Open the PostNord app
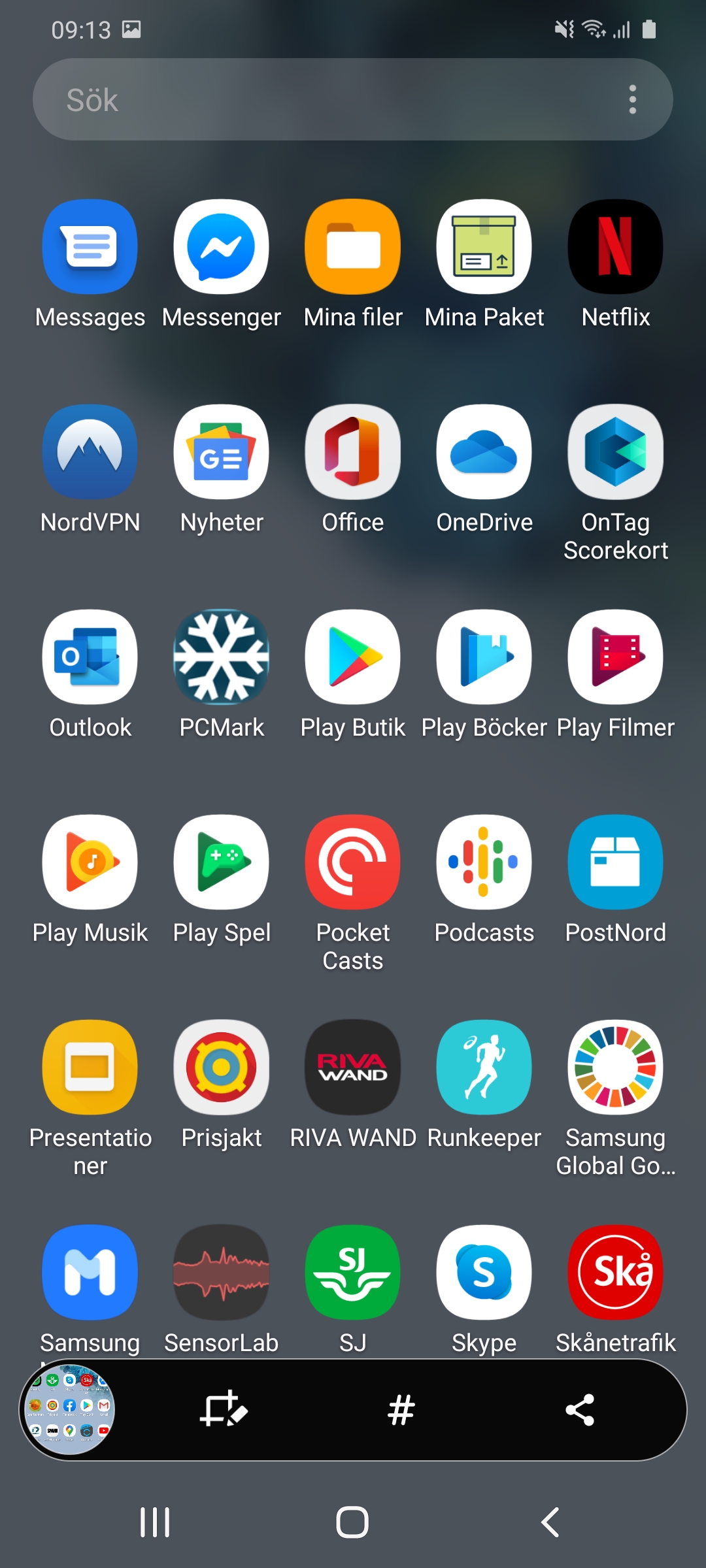The image size is (706, 1568). click(615, 862)
